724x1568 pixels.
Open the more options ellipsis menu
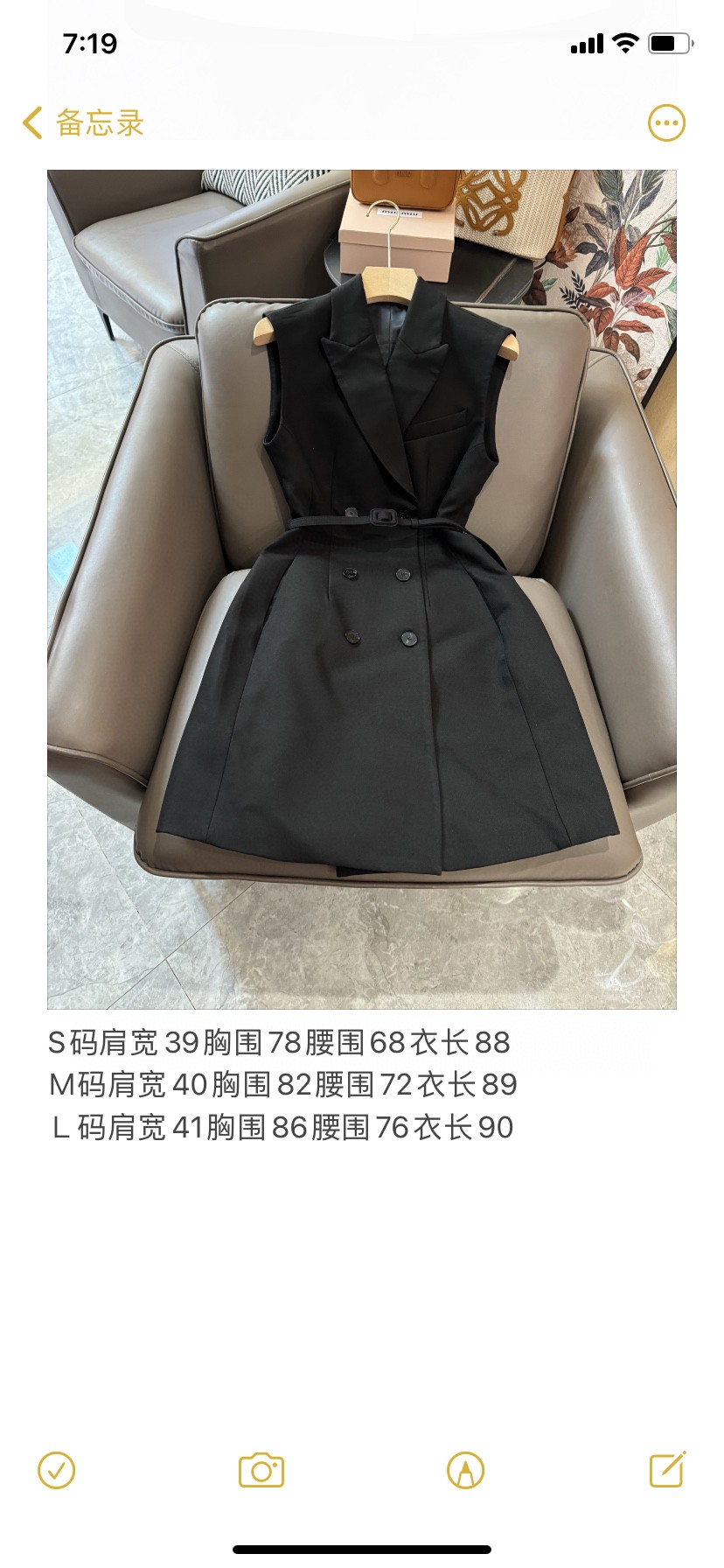click(x=666, y=123)
